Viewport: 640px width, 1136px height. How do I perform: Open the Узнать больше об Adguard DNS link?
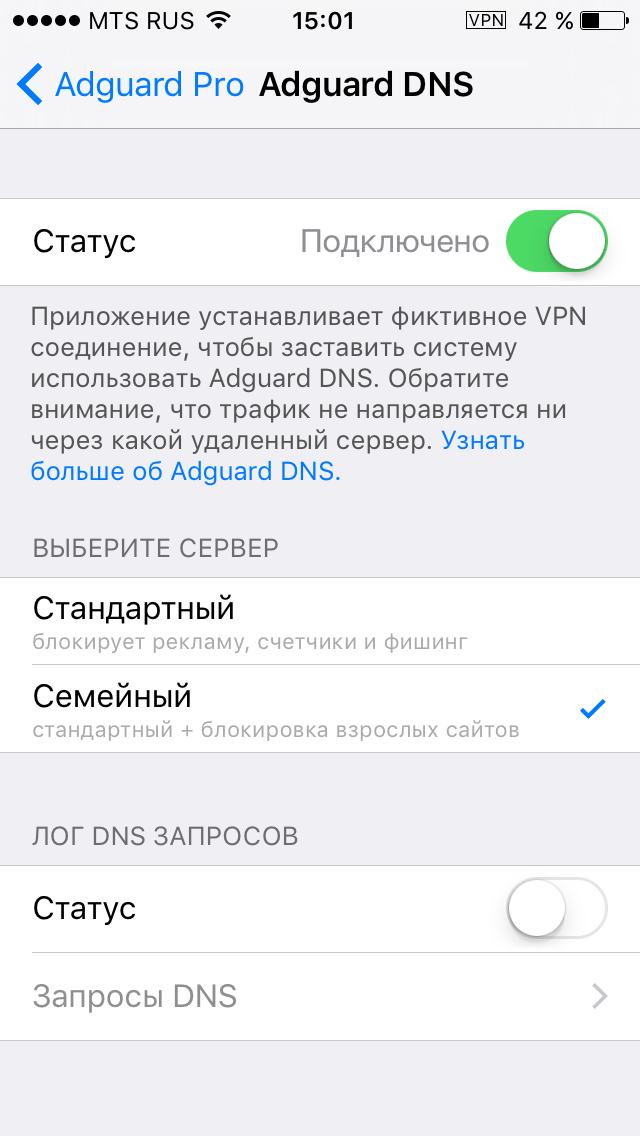[x=278, y=456]
